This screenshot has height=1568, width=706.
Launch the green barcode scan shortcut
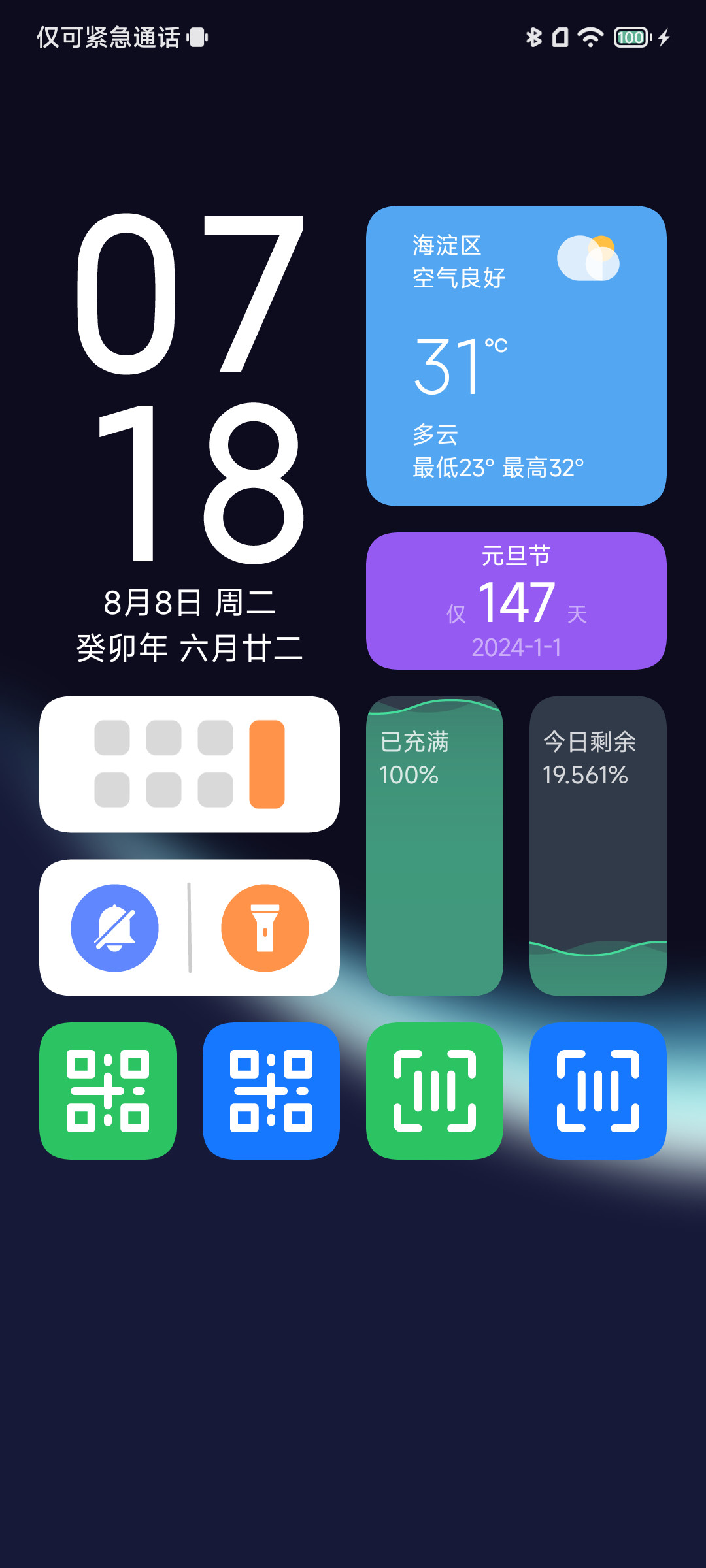click(x=435, y=1091)
